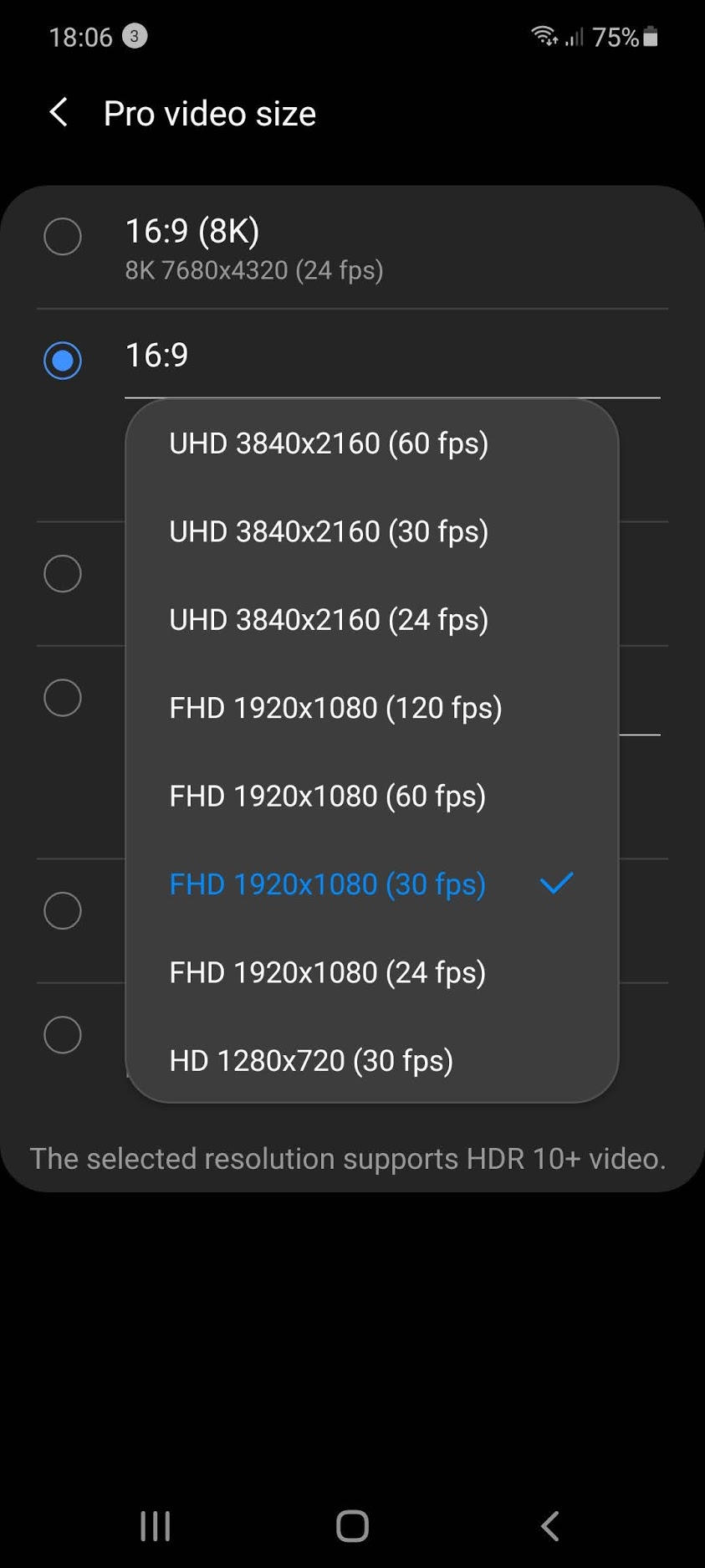Choose HD 1280x720 (30 fps)
This screenshot has width=705, height=1568.
coord(372,1061)
